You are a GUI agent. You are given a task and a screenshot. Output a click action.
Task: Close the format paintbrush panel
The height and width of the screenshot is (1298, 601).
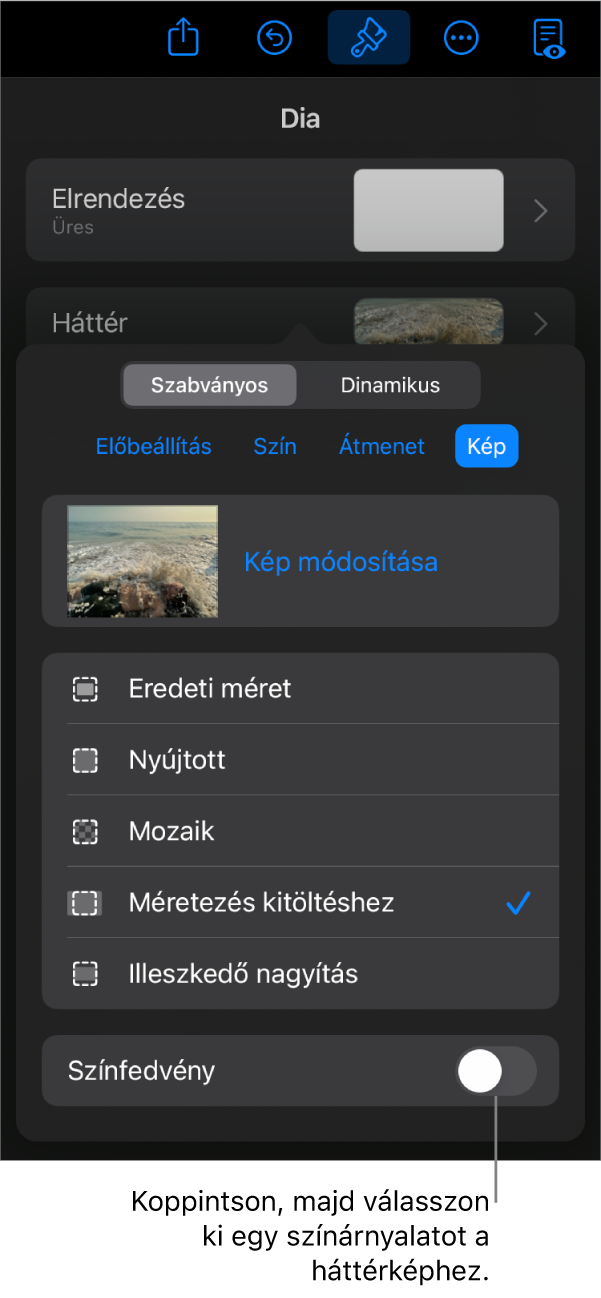click(368, 38)
